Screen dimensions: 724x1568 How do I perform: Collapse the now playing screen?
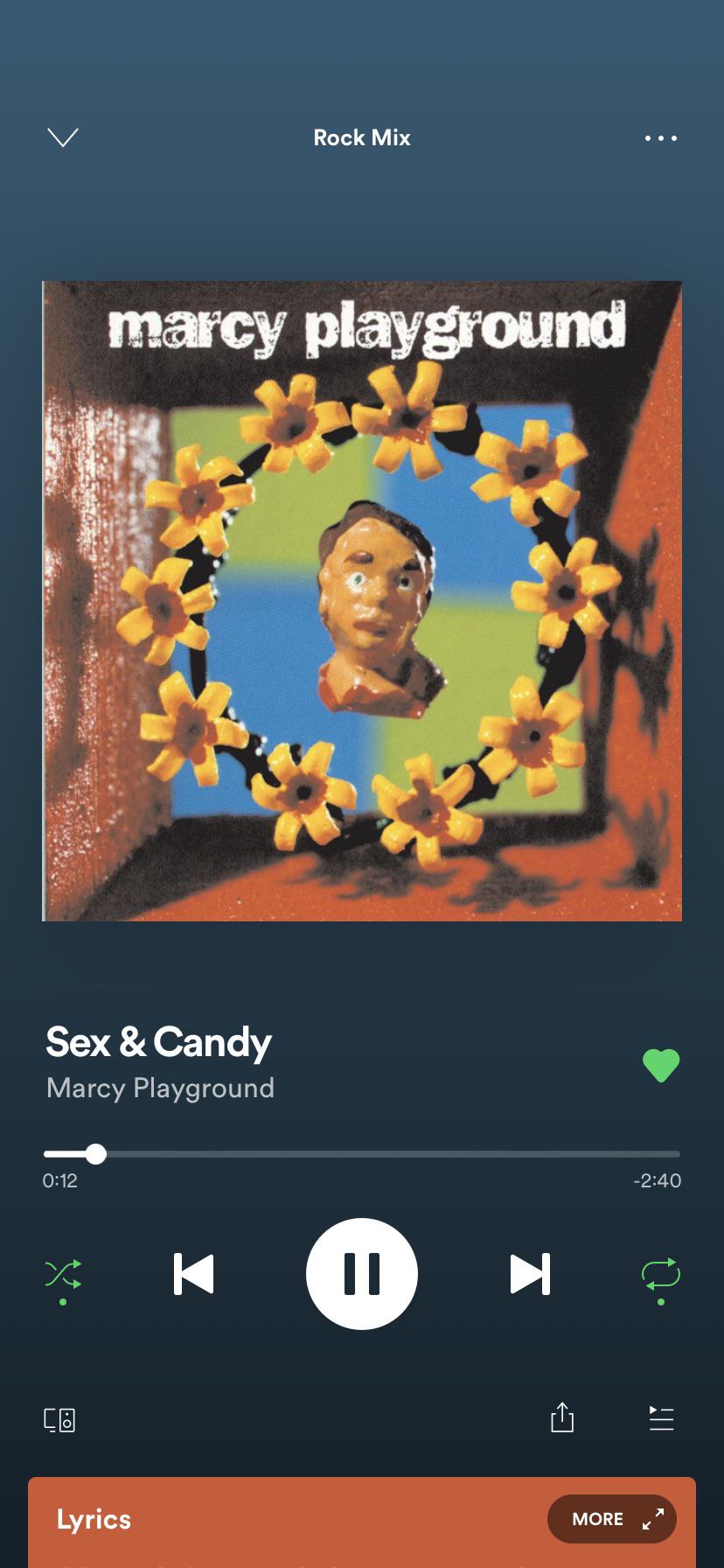[x=63, y=137]
